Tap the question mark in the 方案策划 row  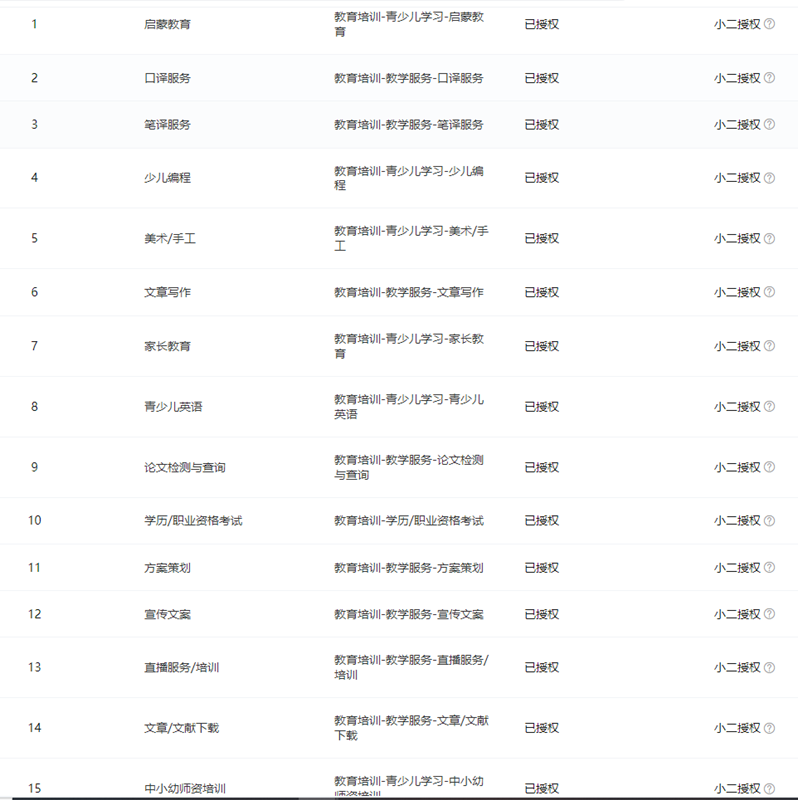[x=769, y=568]
